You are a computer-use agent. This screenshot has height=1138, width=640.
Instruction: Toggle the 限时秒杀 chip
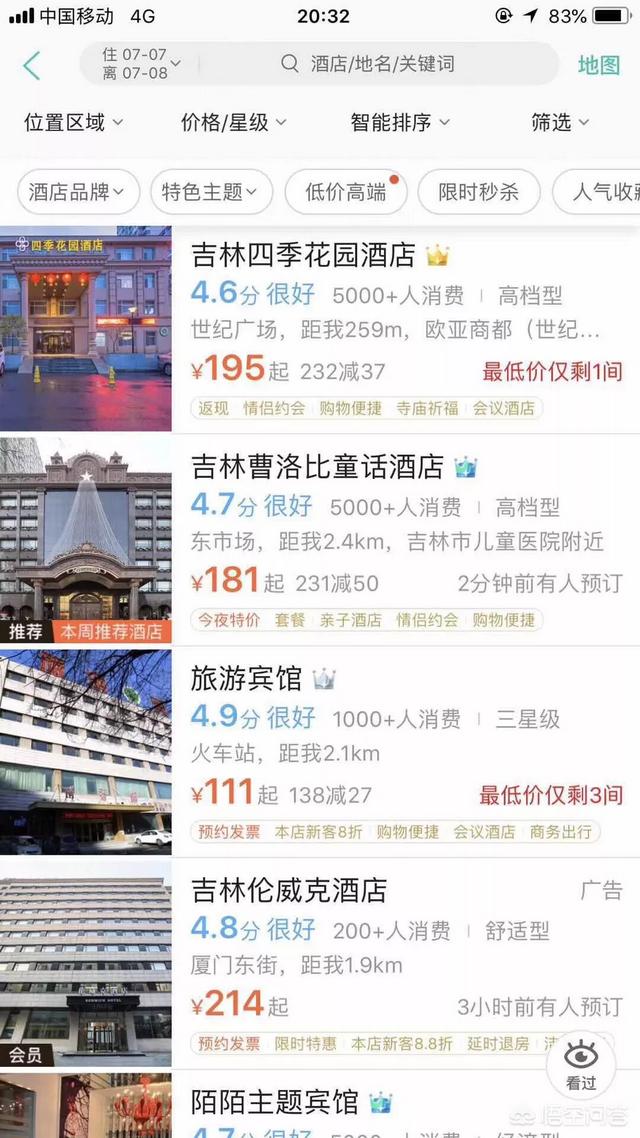479,192
